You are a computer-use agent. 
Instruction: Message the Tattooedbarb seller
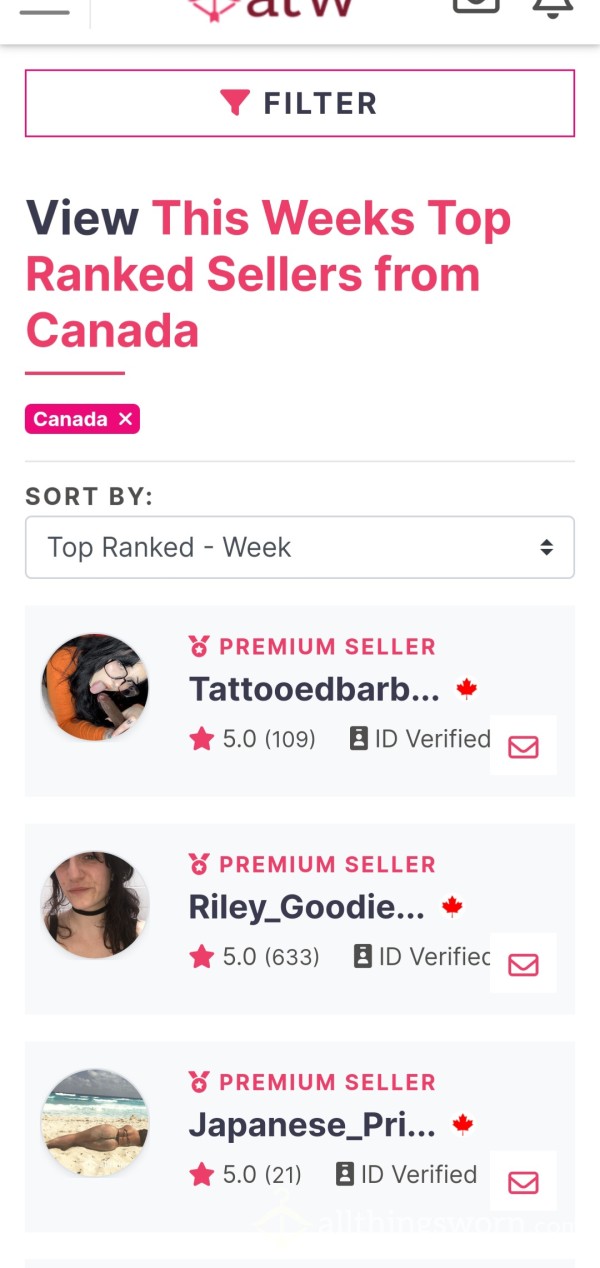[523, 746]
